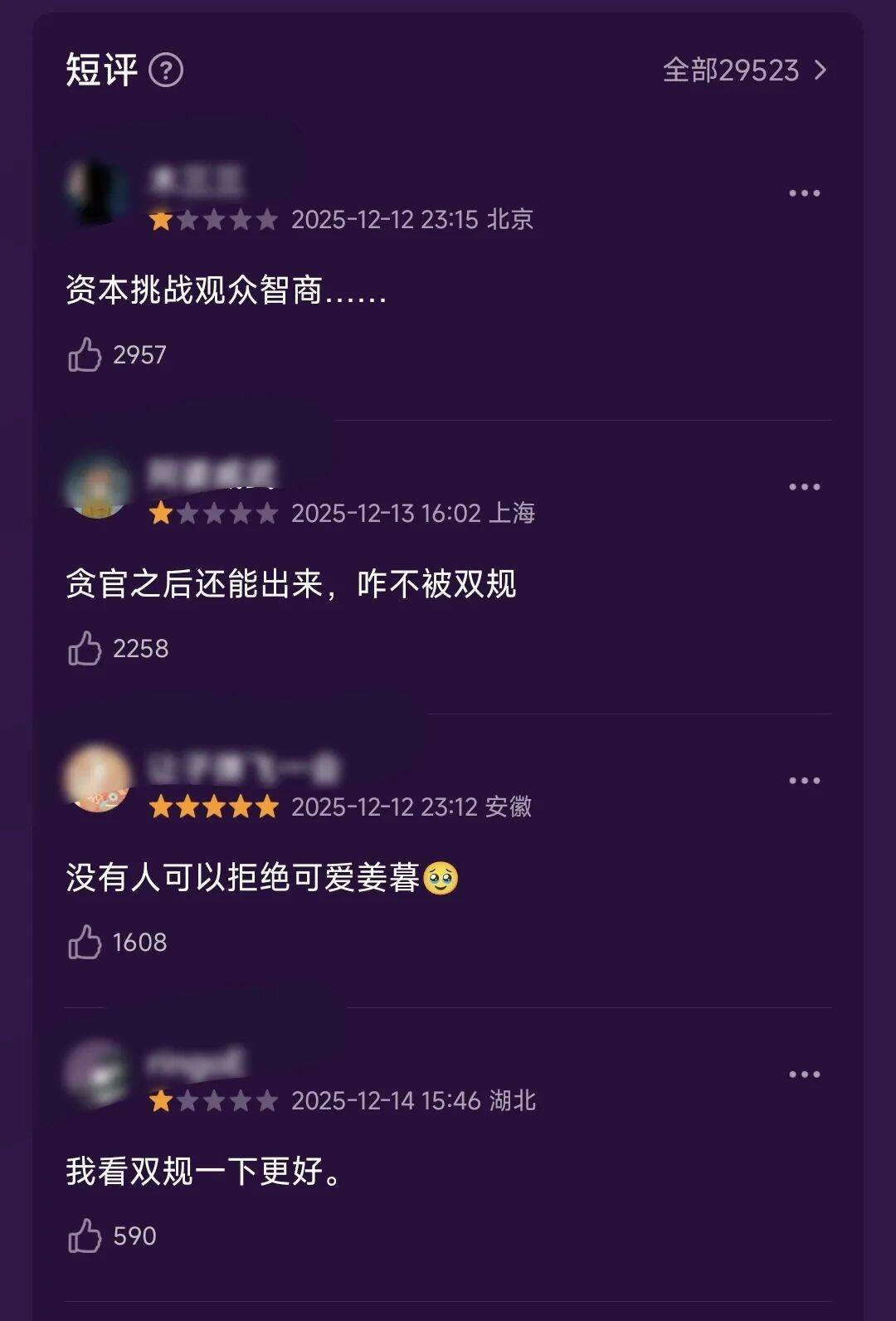Open more options for the 安徽 review
Viewport: 896px width, 1321px height.
[804, 781]
